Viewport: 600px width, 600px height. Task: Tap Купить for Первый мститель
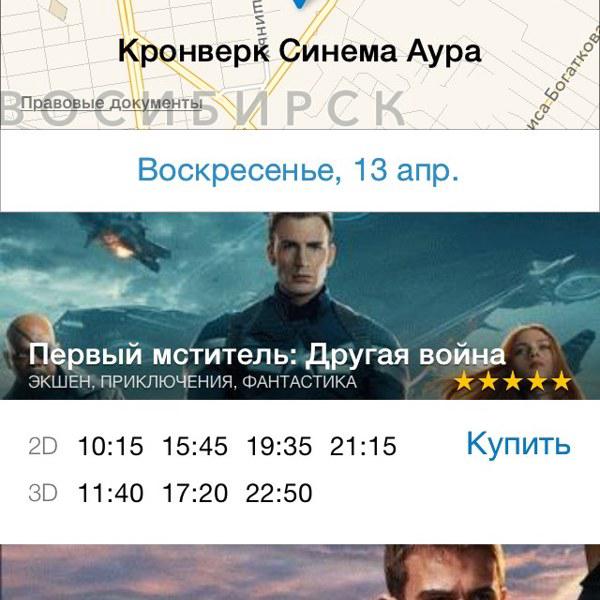coord(518,443)
